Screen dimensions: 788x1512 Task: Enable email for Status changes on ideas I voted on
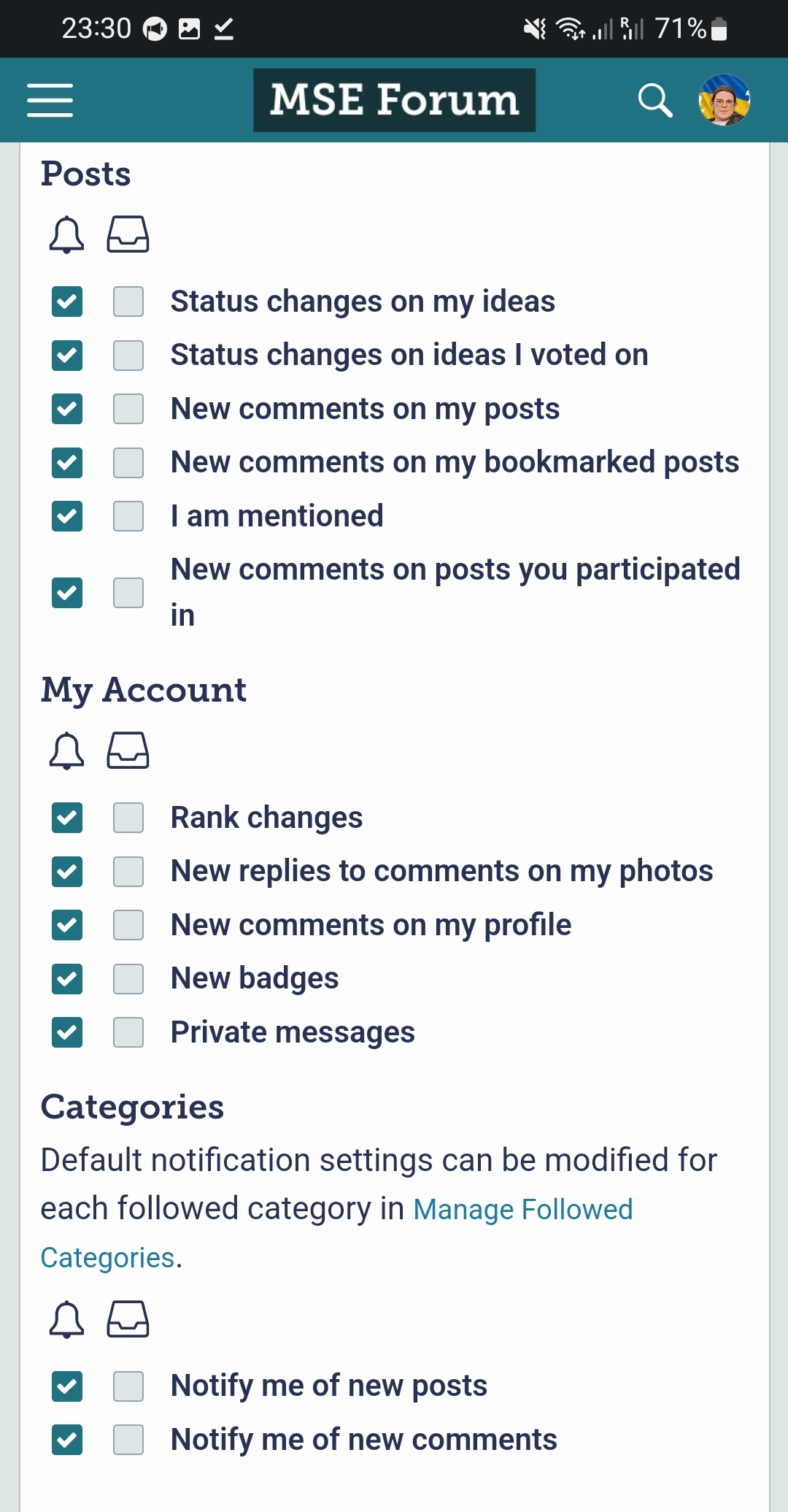[128, 356]
